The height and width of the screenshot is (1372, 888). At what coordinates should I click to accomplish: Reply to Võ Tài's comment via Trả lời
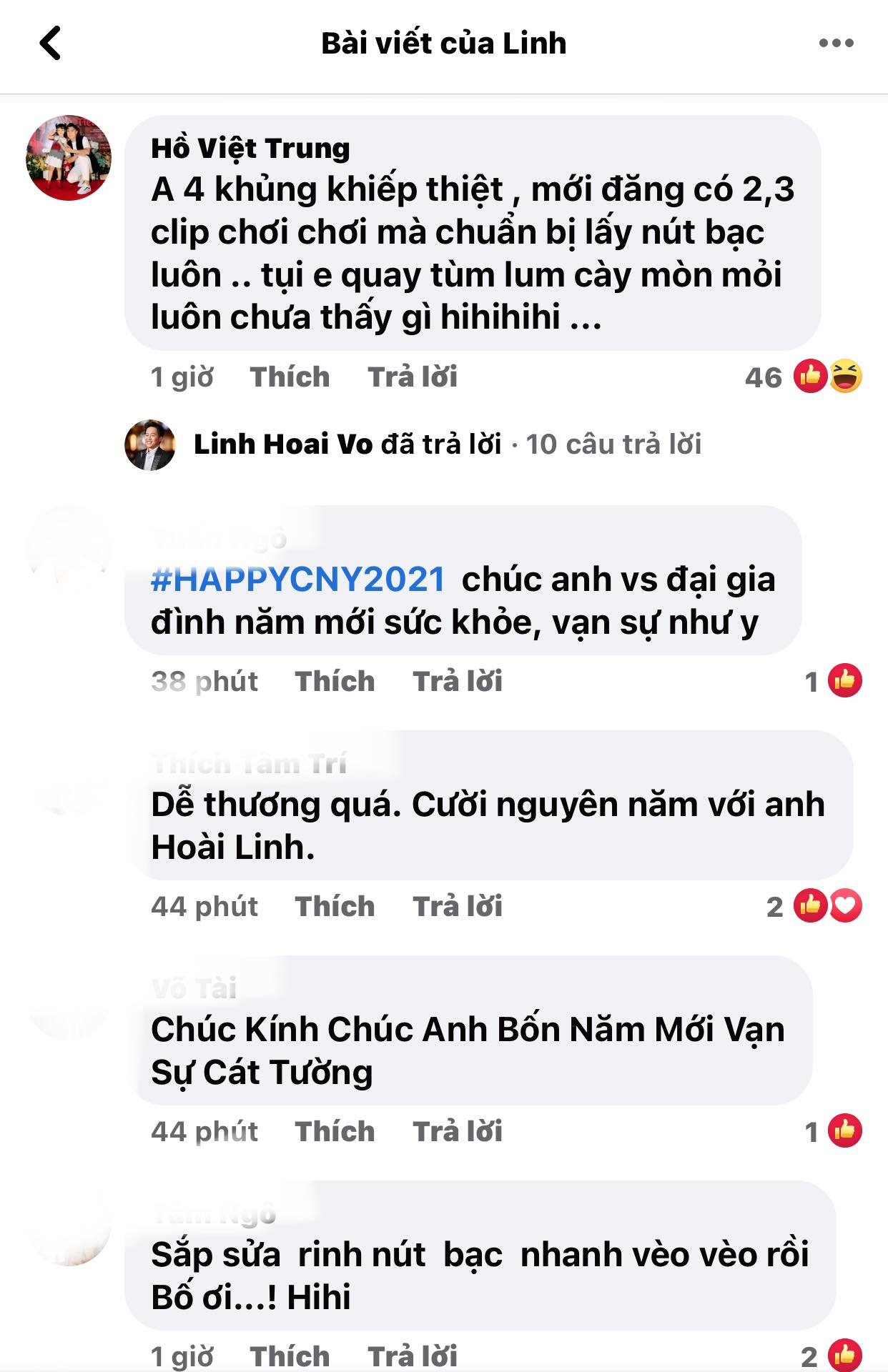pos(460,1131)
